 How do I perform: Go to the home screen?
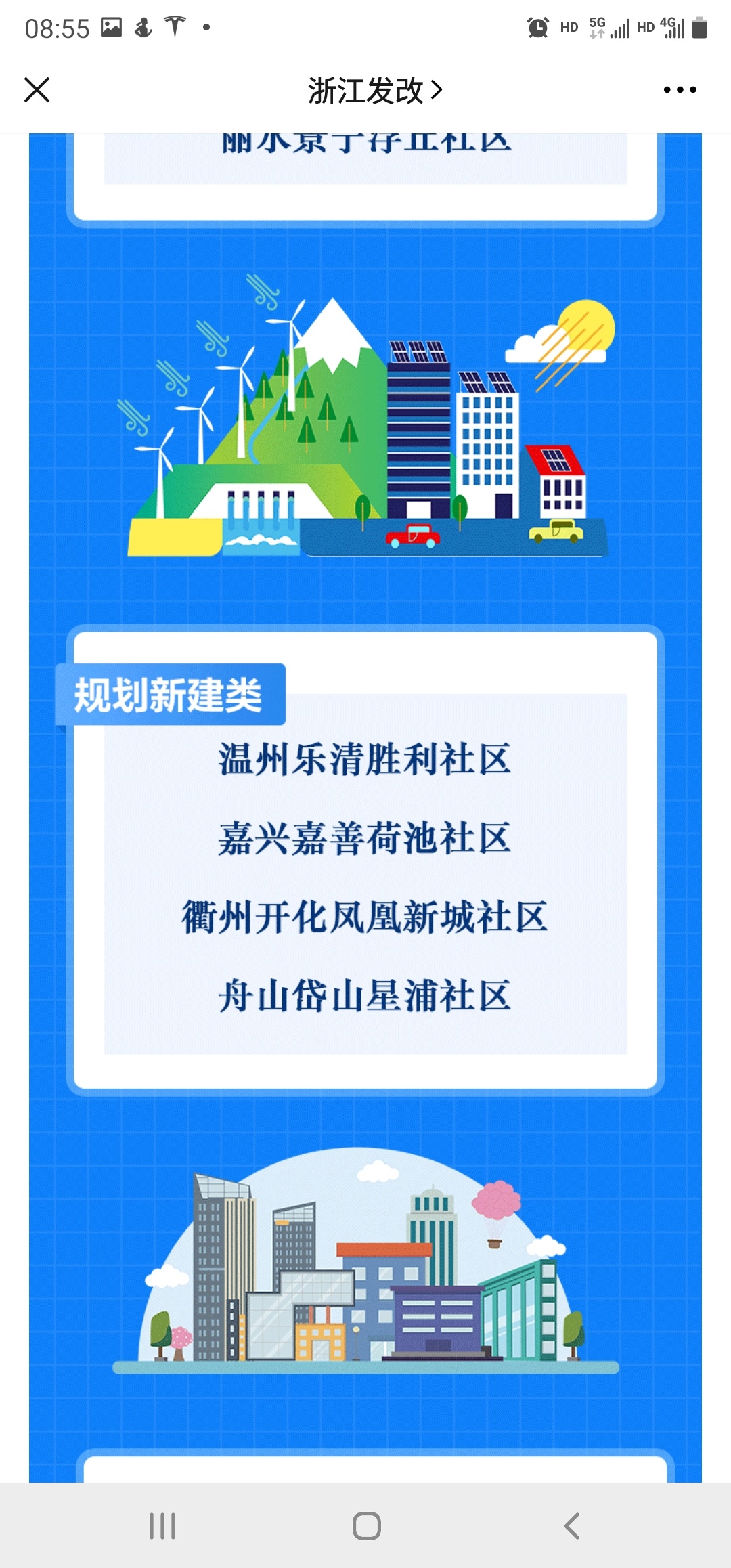click(x=366, y=1526)
